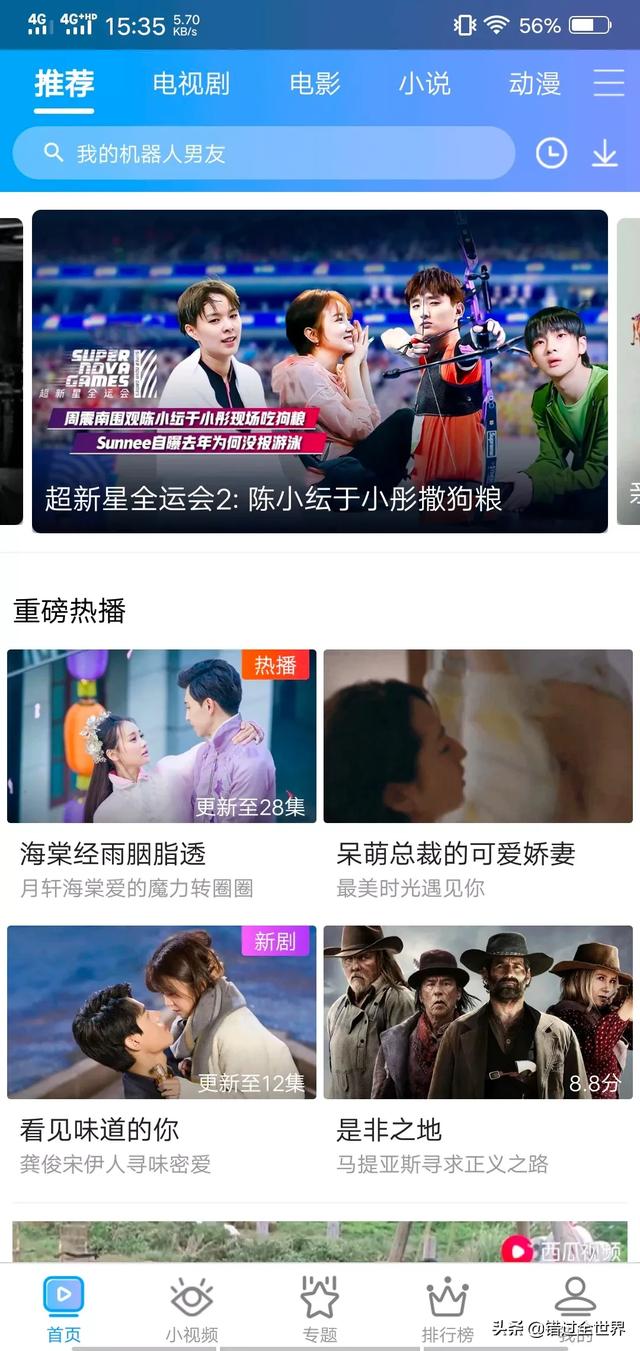The width and height of the screenshot is (640, 1351).
Task: Switch to the 电视剧 tab
Action: (191, 84)
